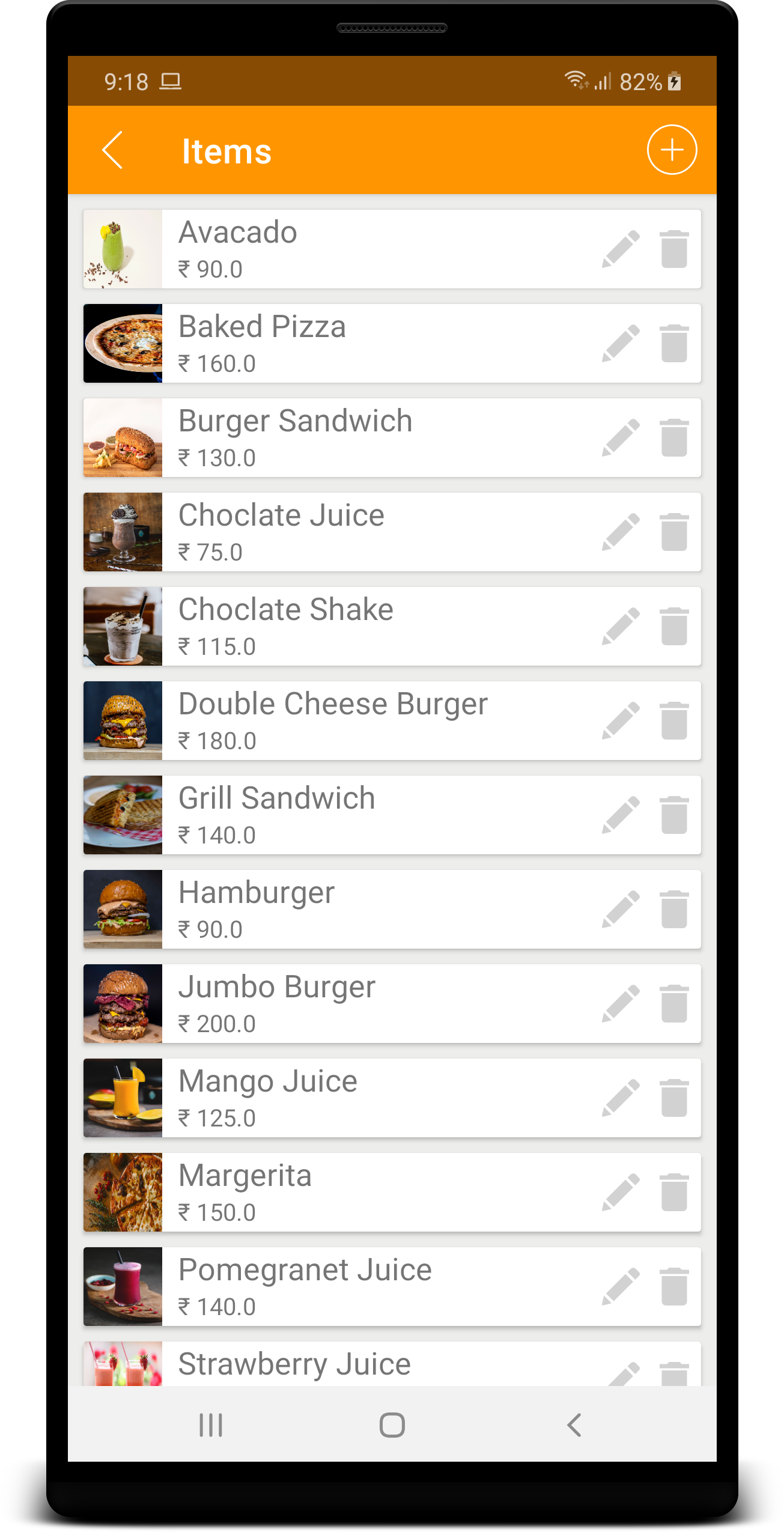
Task: Open the Choclate Shake item entry
Action: (x=360, y=625)
